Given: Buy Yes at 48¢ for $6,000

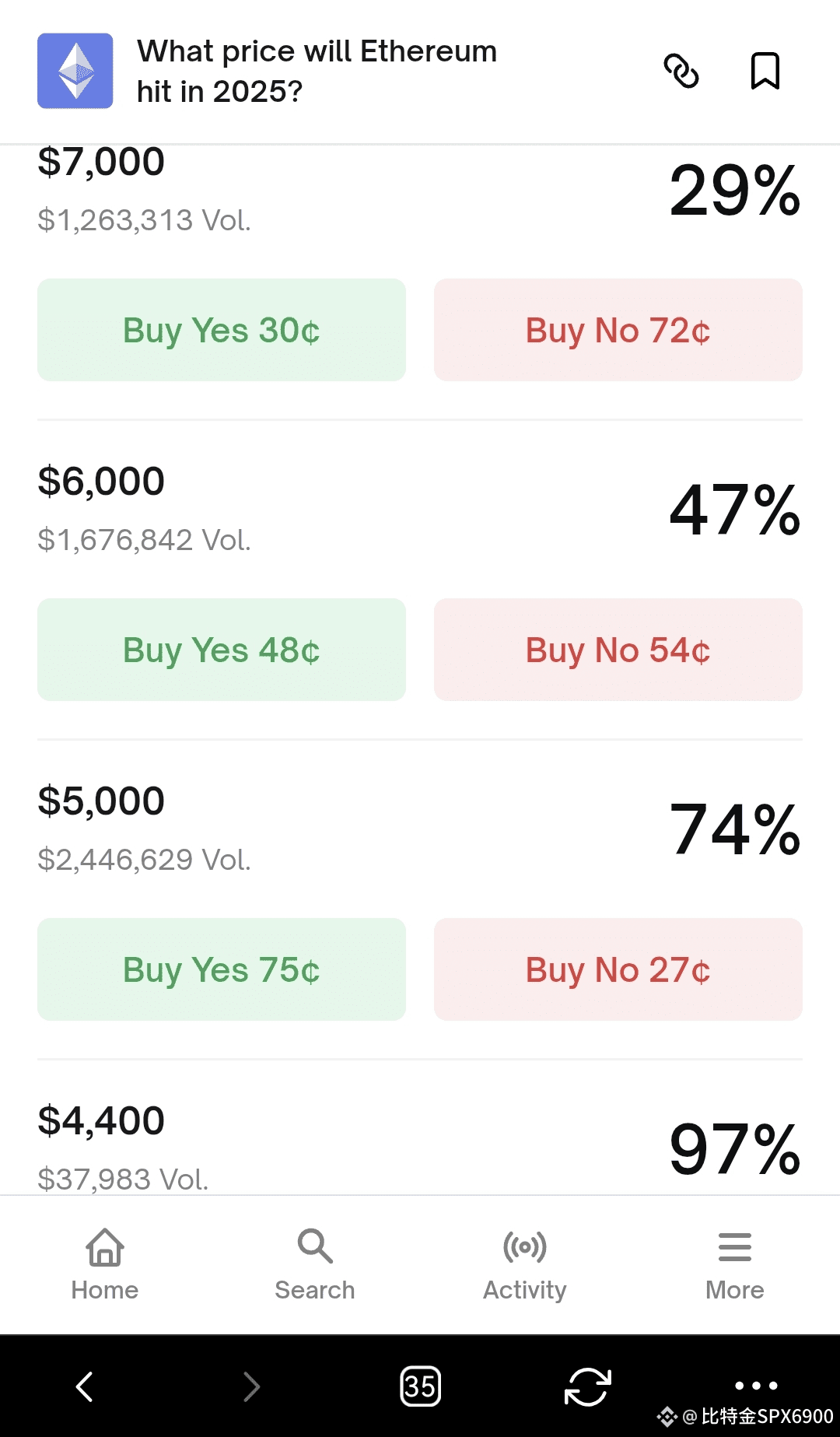Looking at the screenshot, I should pyautogui.click(x=222, y=650).
